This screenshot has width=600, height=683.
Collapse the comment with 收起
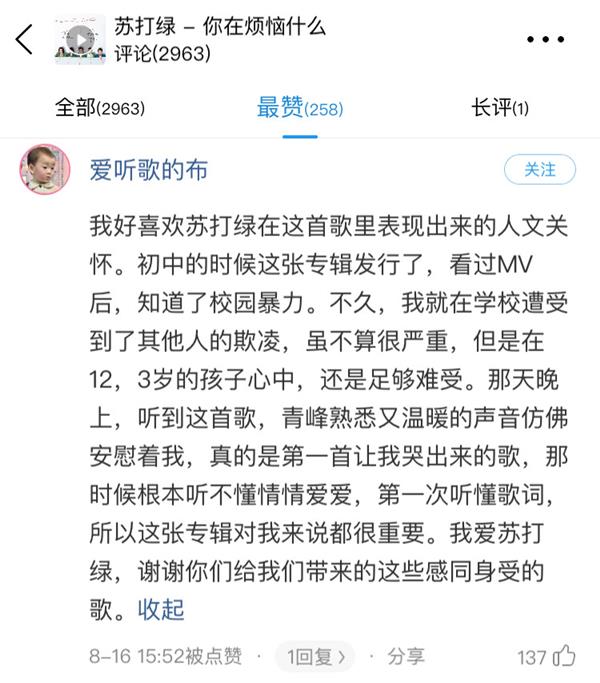click(x=161, y=608)
